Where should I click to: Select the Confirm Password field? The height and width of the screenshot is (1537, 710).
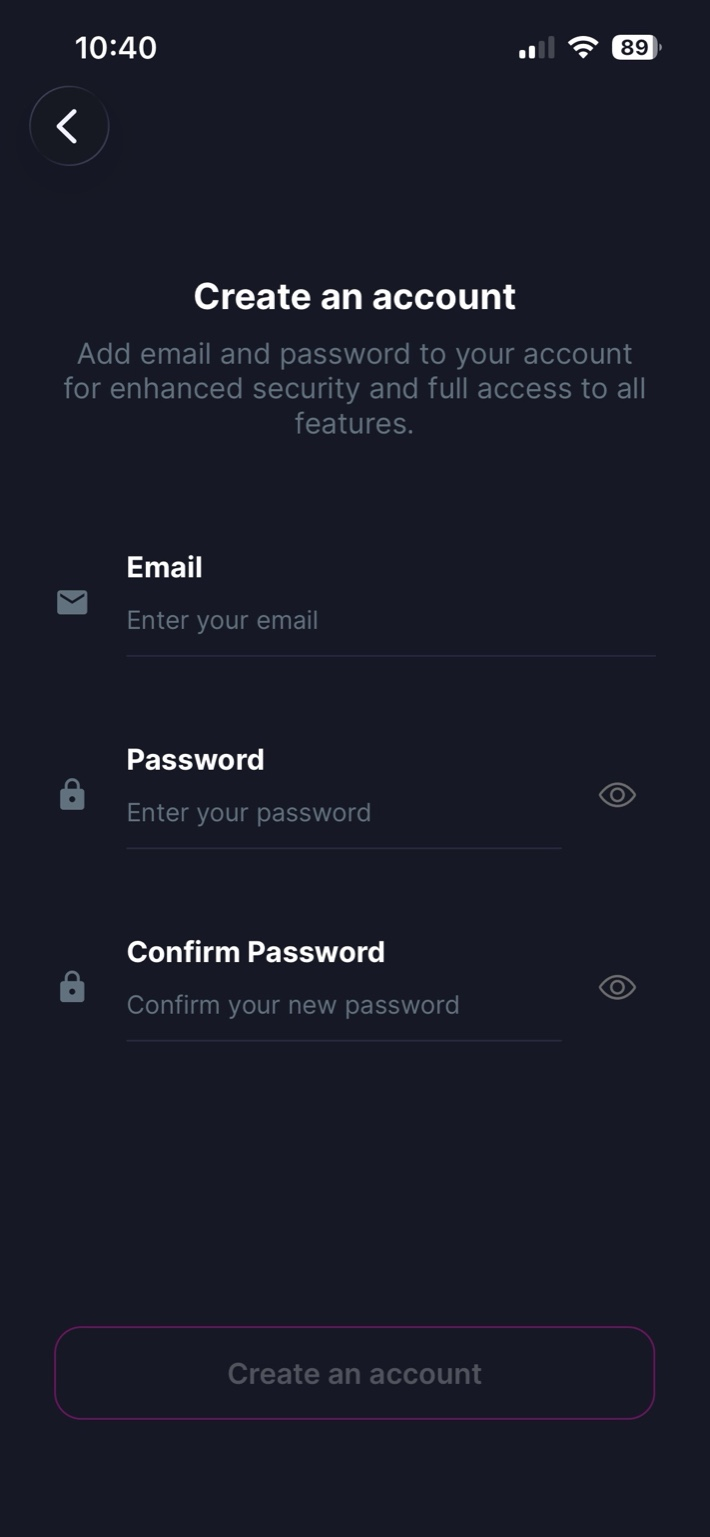click(343, 1005)
